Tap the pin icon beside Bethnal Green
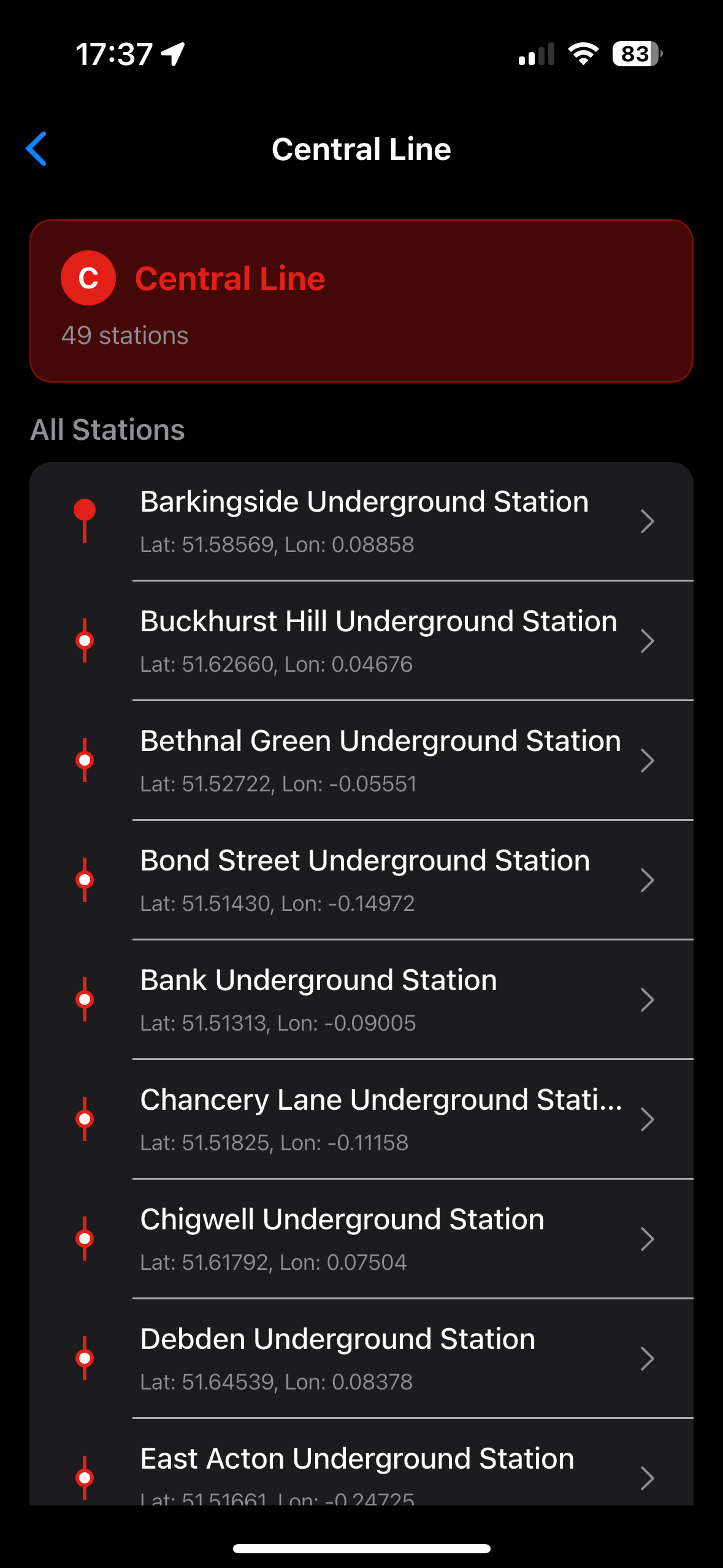 [x=85, y=760]
